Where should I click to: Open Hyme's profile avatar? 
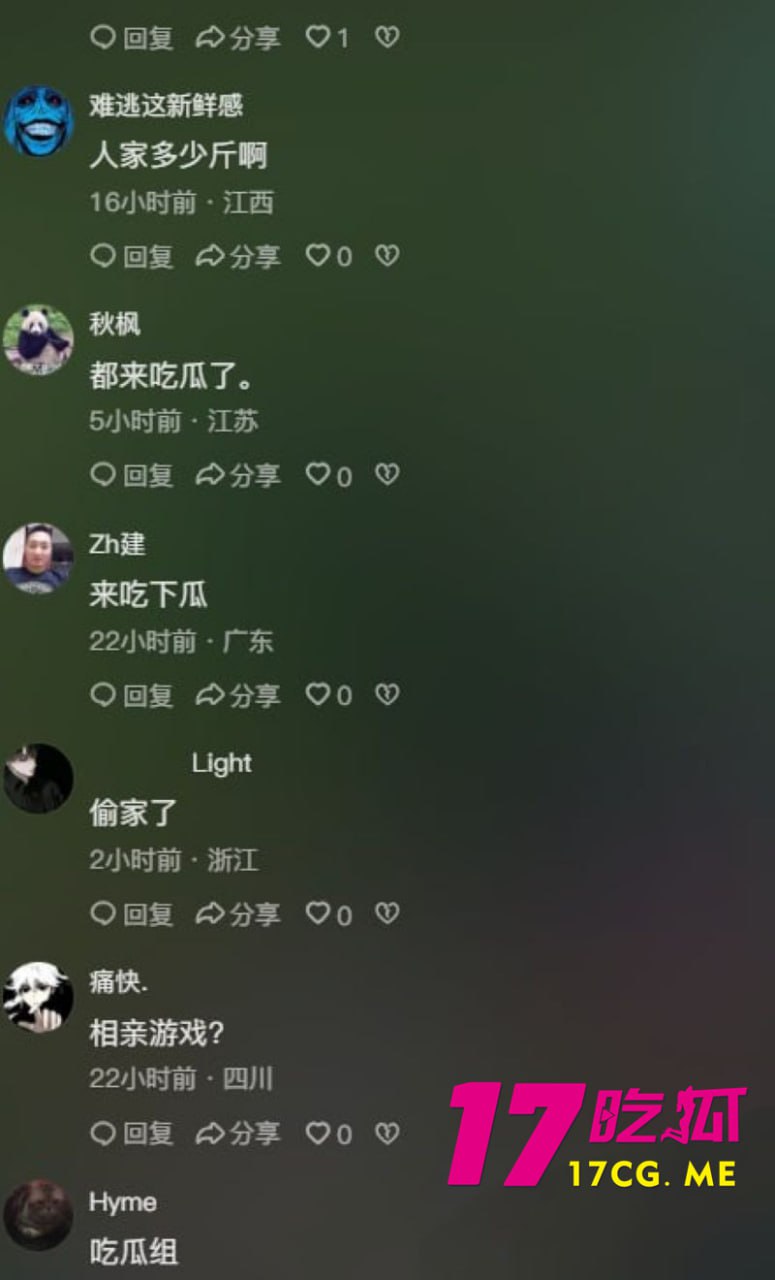[38, 1215]
